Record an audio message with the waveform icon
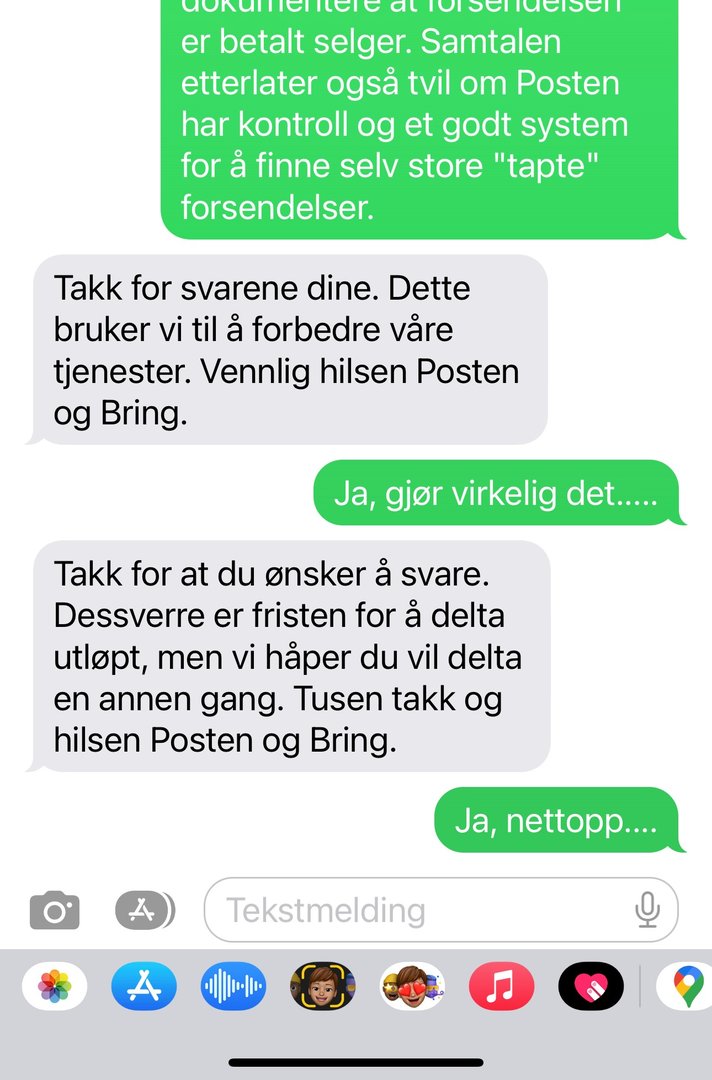The height and width of the screenshot is (1080, 712). pos(233,988)
